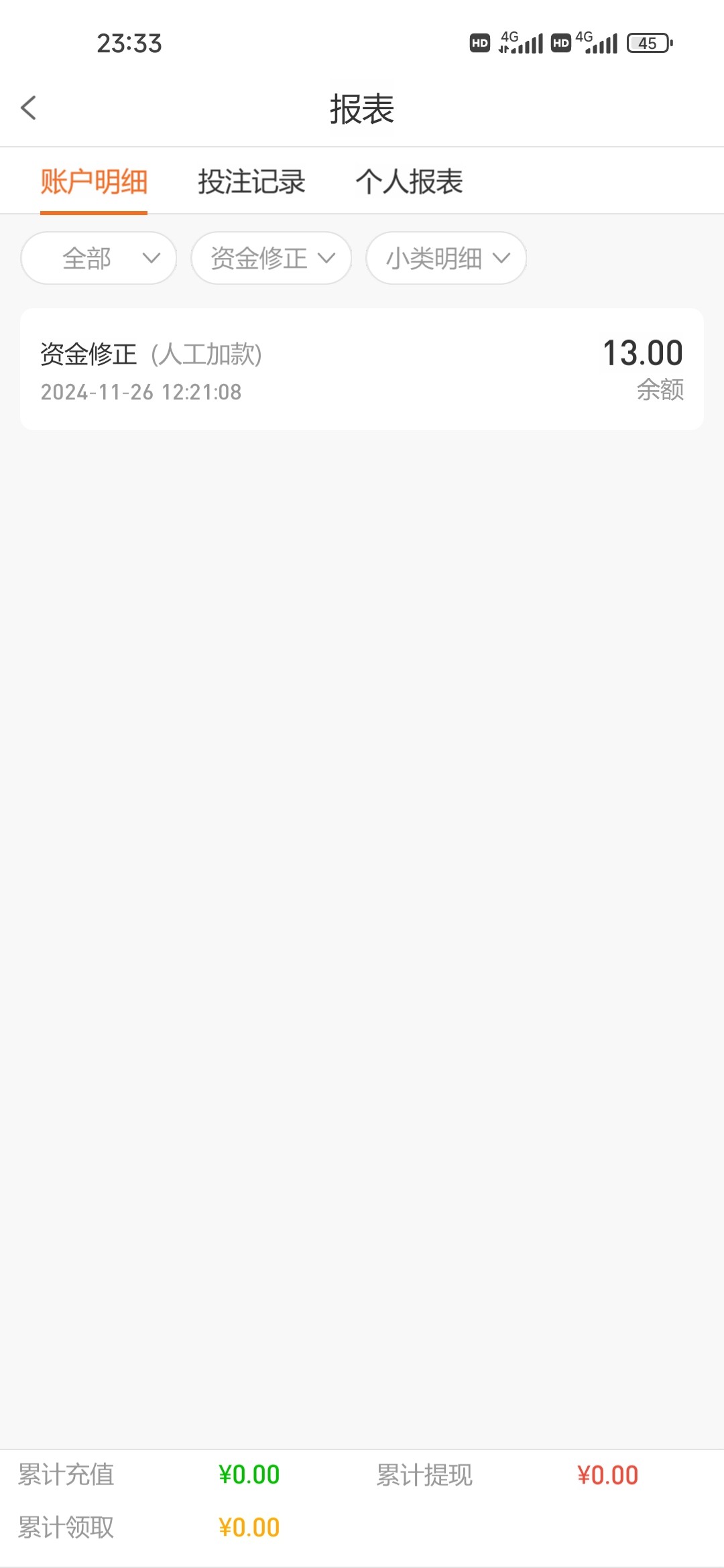This screenshot has height=1568, width=724.
Task: Switch to the 账户明细 tab
Action: (x=94, y=182)
